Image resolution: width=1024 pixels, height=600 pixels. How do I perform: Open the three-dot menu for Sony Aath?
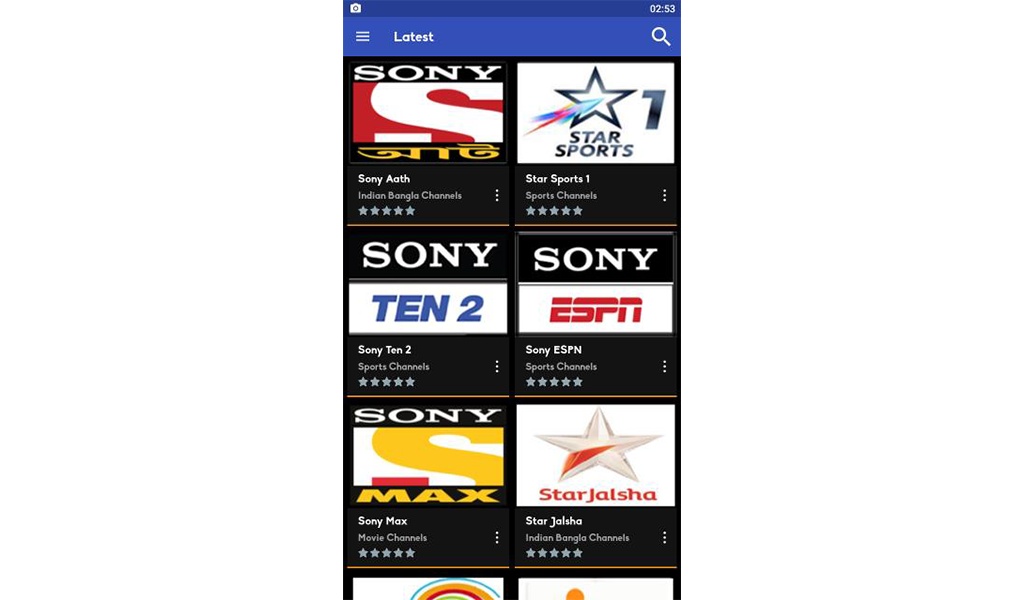point(497,196)
